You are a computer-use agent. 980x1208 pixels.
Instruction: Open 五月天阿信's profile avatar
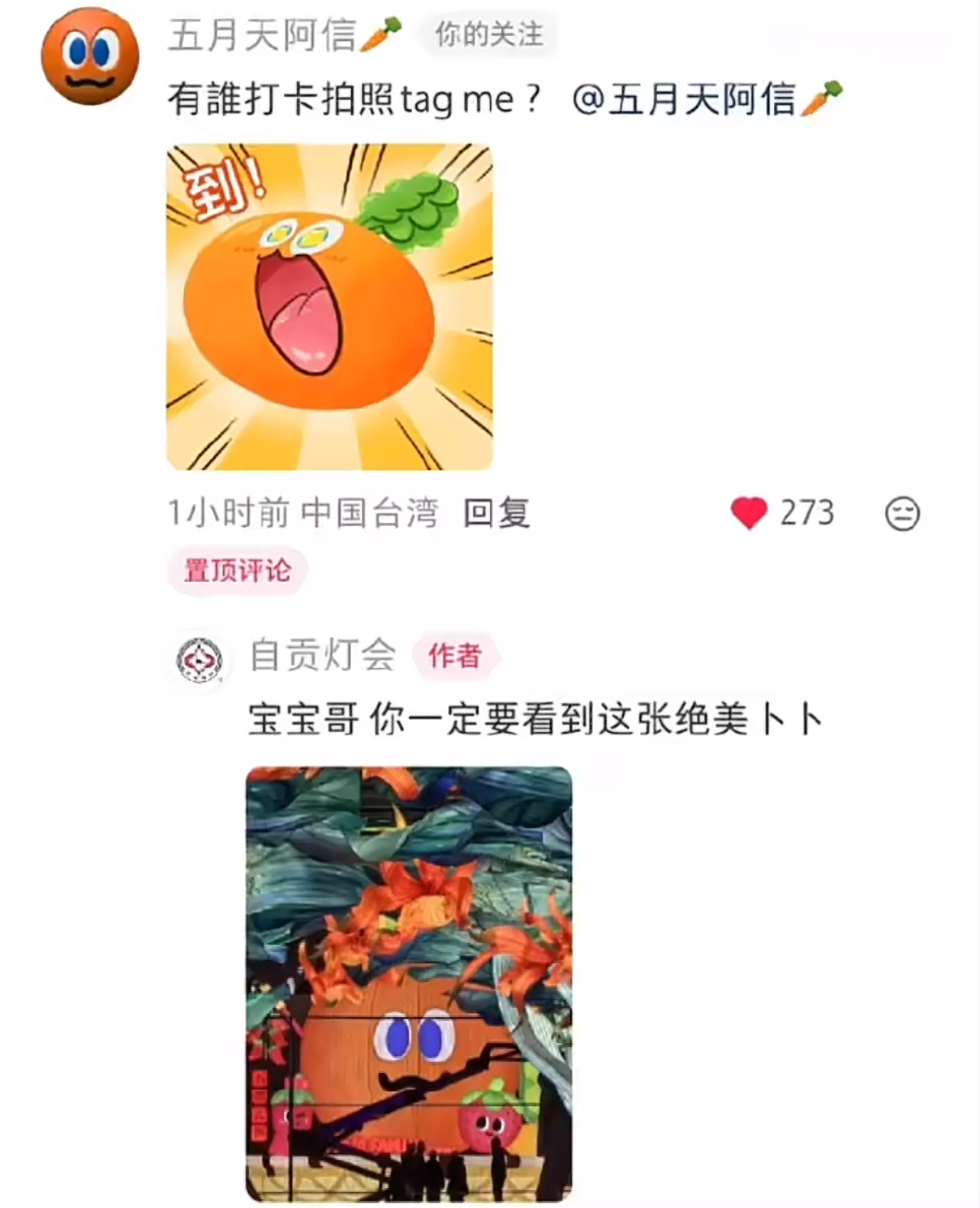tap(90, 56)
